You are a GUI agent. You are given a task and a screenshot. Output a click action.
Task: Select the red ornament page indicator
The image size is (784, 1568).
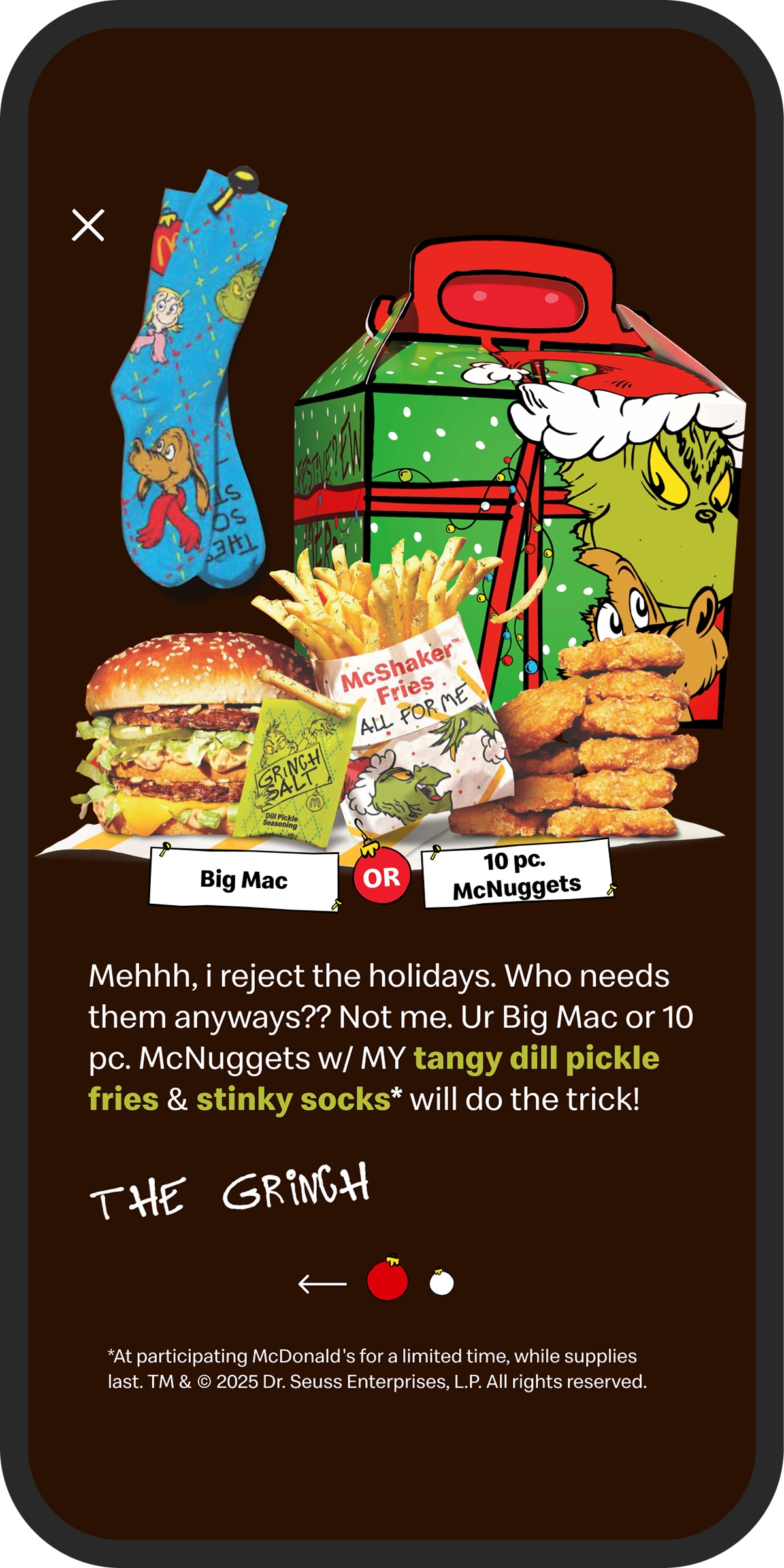tap(387, 1281)
